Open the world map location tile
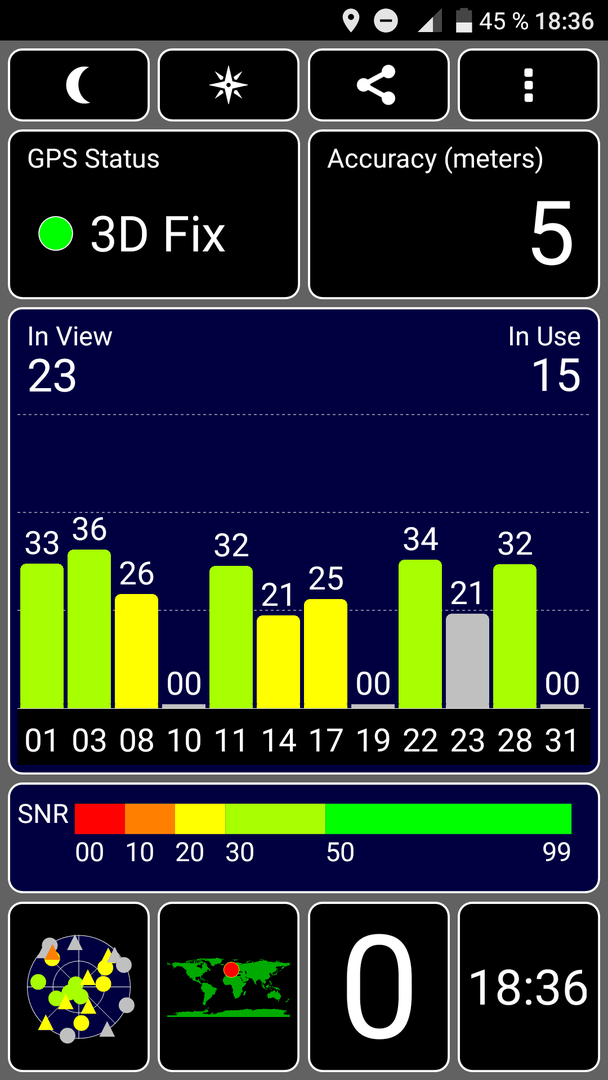The height and width of the screenshot is (1080, 608). click(229, 987)
